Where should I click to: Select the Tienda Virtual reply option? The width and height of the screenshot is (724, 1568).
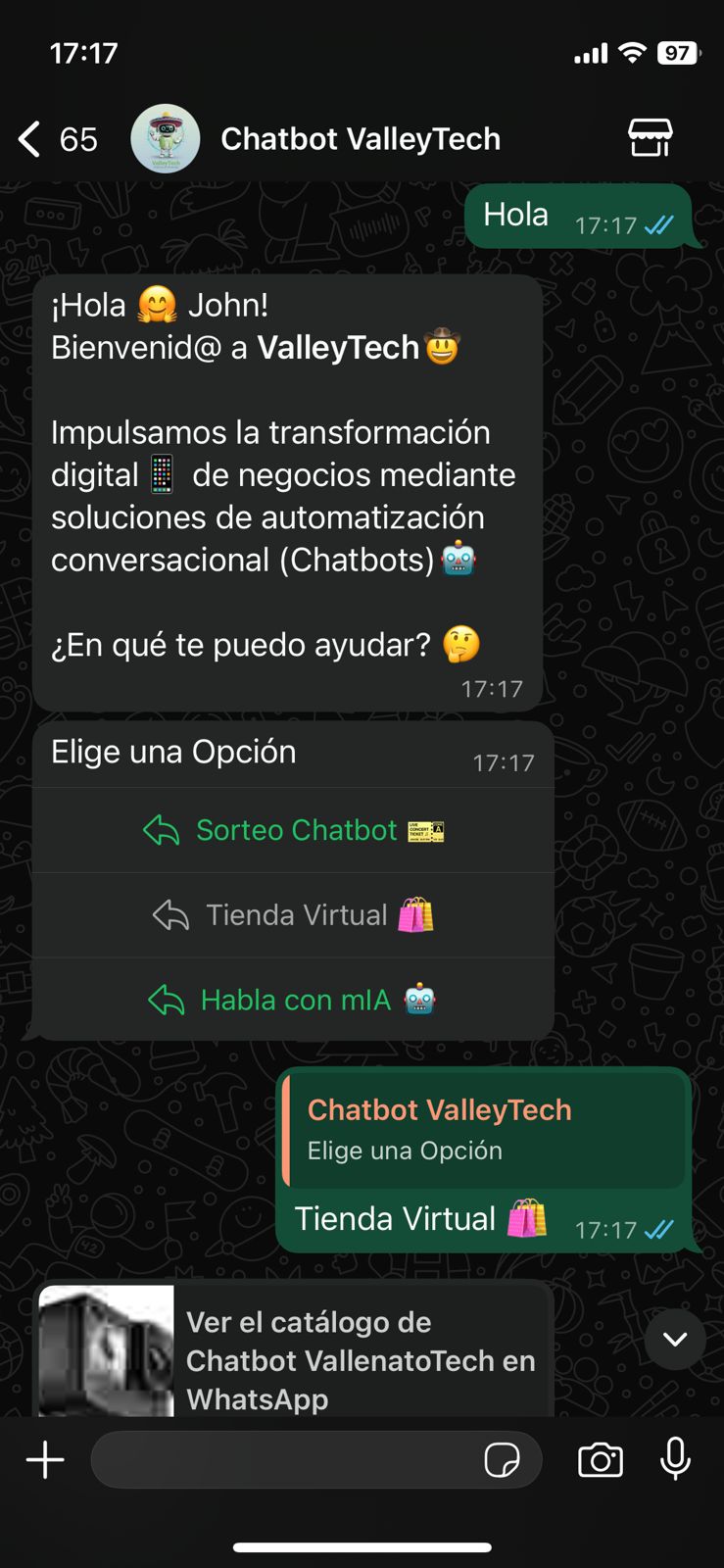[x=294, y=914]
